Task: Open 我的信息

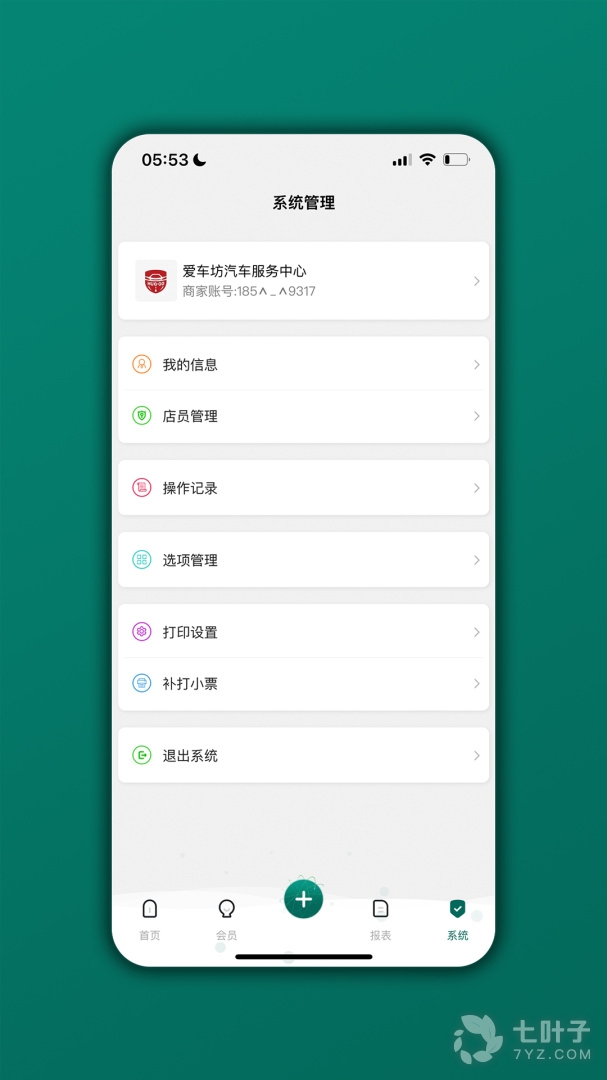Action: point(303,364)
